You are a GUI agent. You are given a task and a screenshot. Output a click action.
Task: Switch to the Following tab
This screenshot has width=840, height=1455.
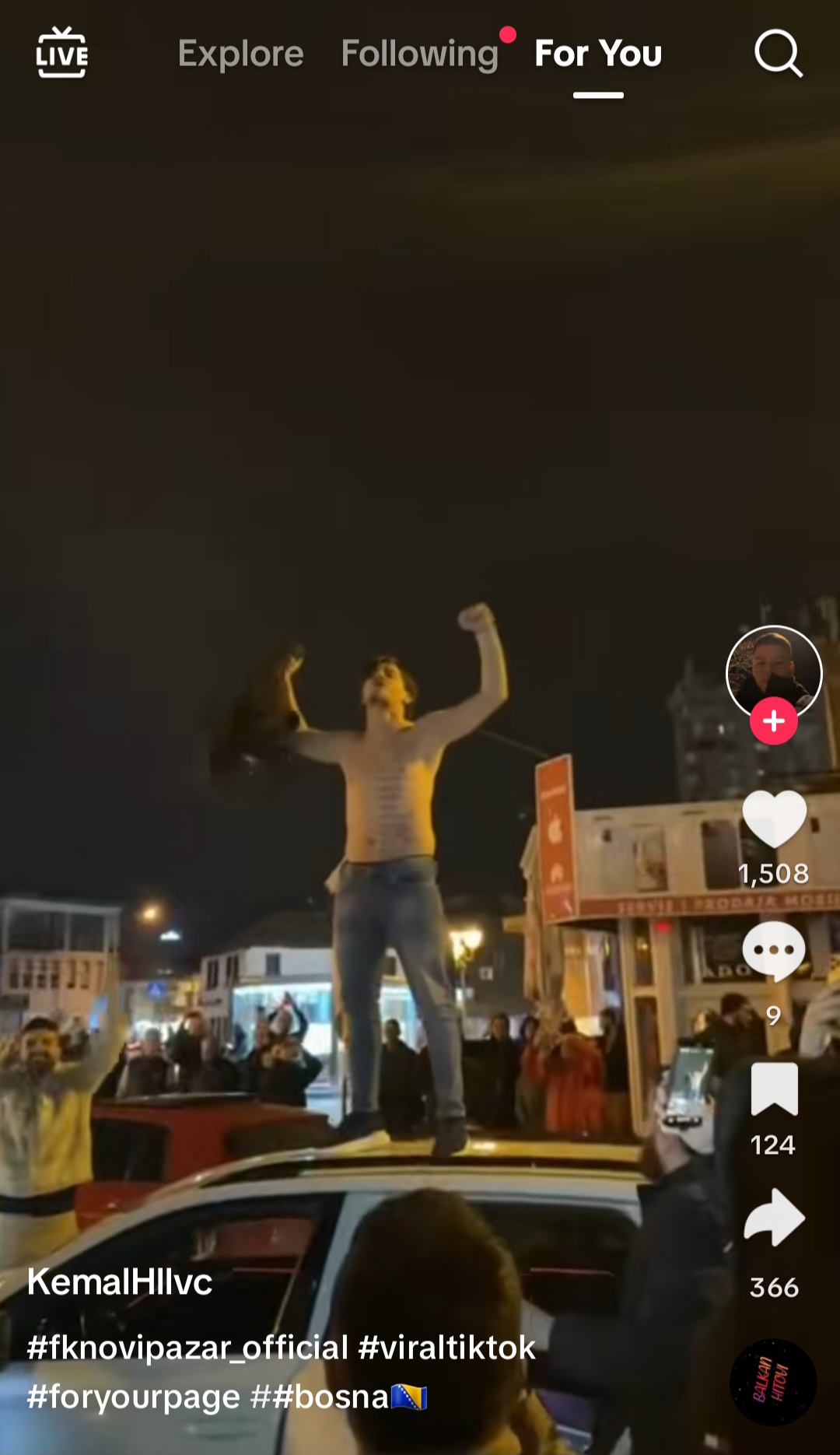(x=419, y=54)
